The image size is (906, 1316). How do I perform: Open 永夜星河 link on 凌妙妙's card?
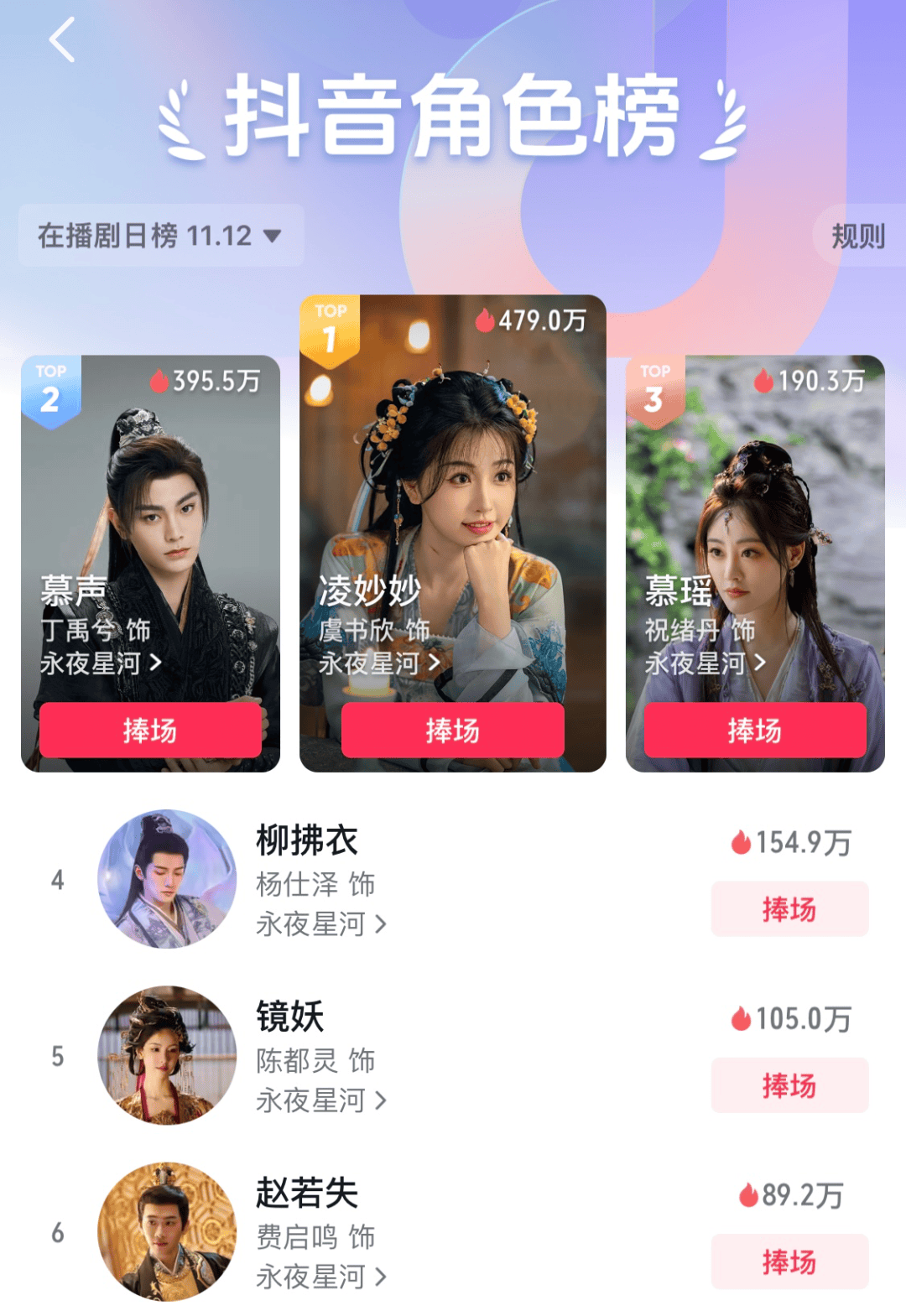pyautogui.click(x=379, y=663)
